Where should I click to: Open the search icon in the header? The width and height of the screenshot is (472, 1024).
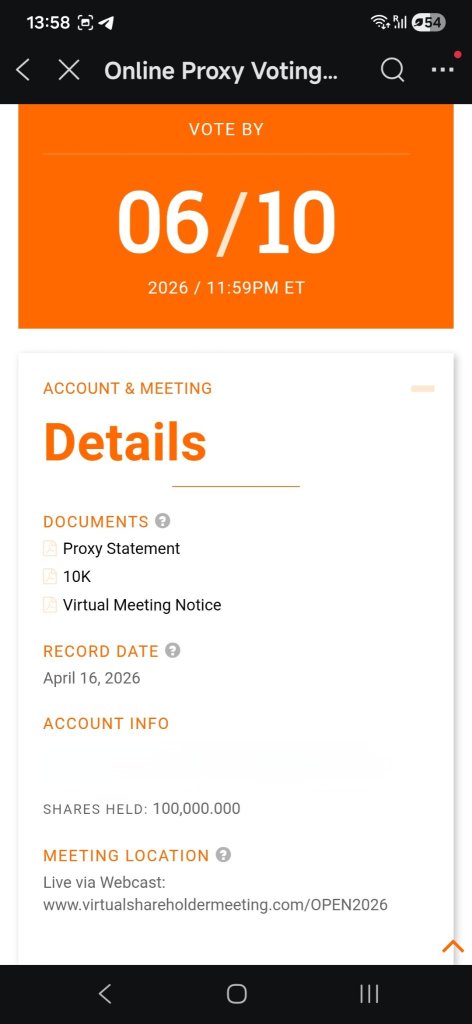(392, 70)
